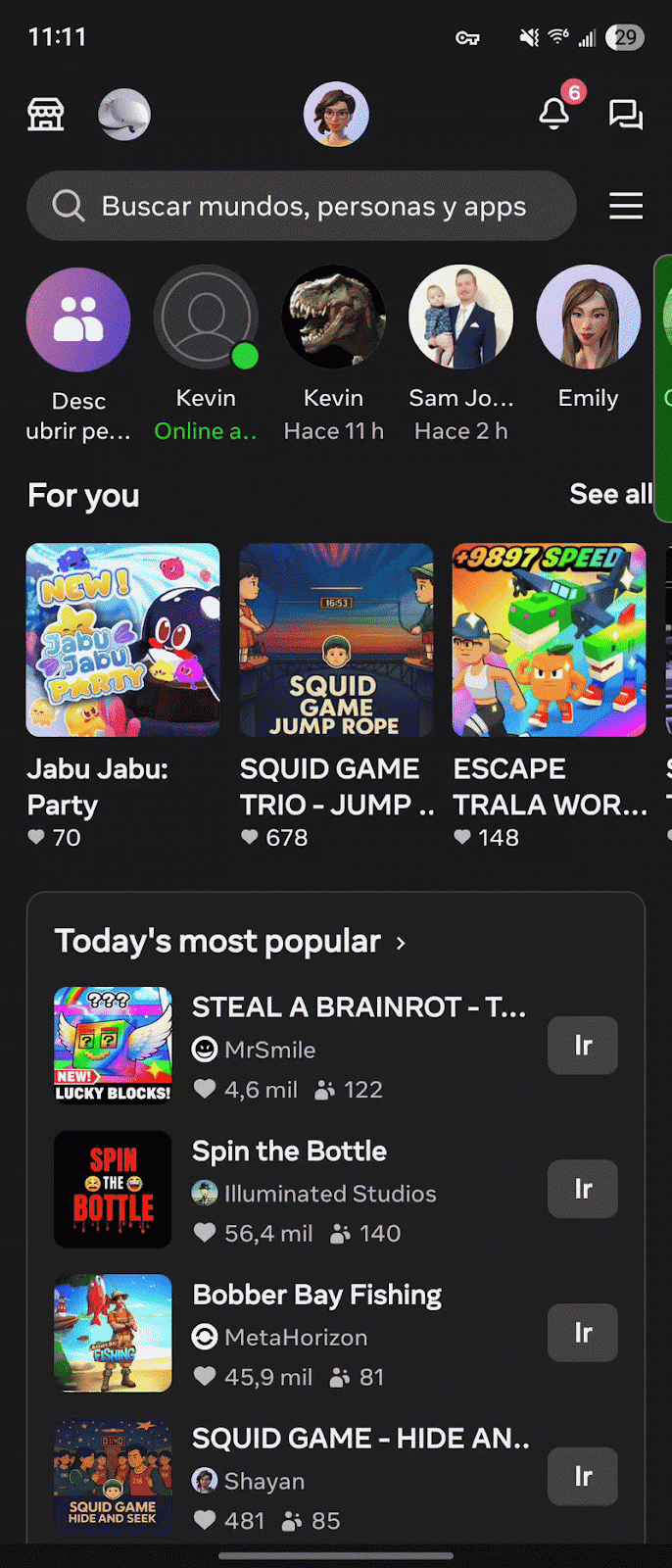This screenshot has height=1568, width=672.
Task: Go to STEAL A BRAINROT world
Action: [583, 1046]
